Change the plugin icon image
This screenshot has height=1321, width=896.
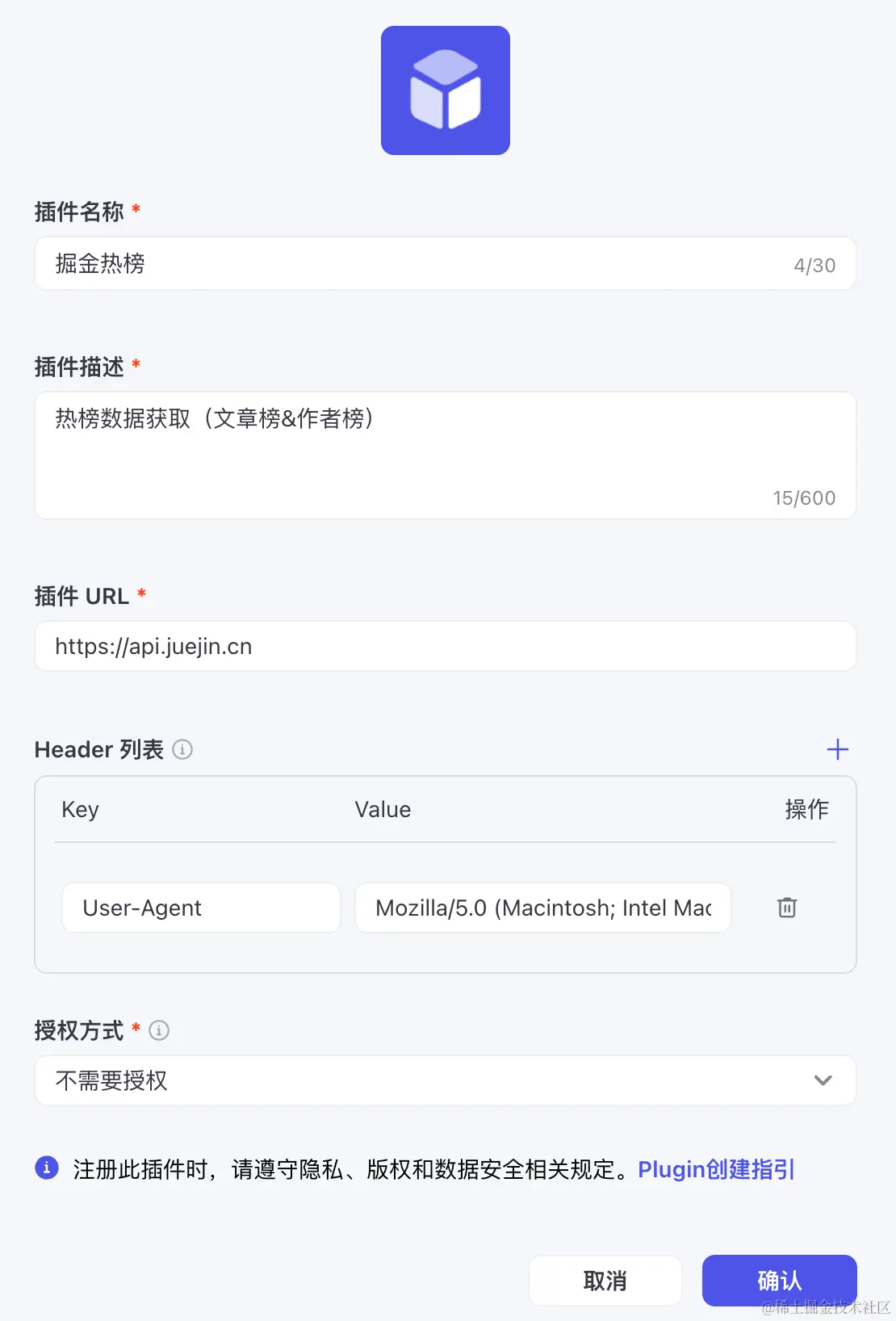(445, 90)
